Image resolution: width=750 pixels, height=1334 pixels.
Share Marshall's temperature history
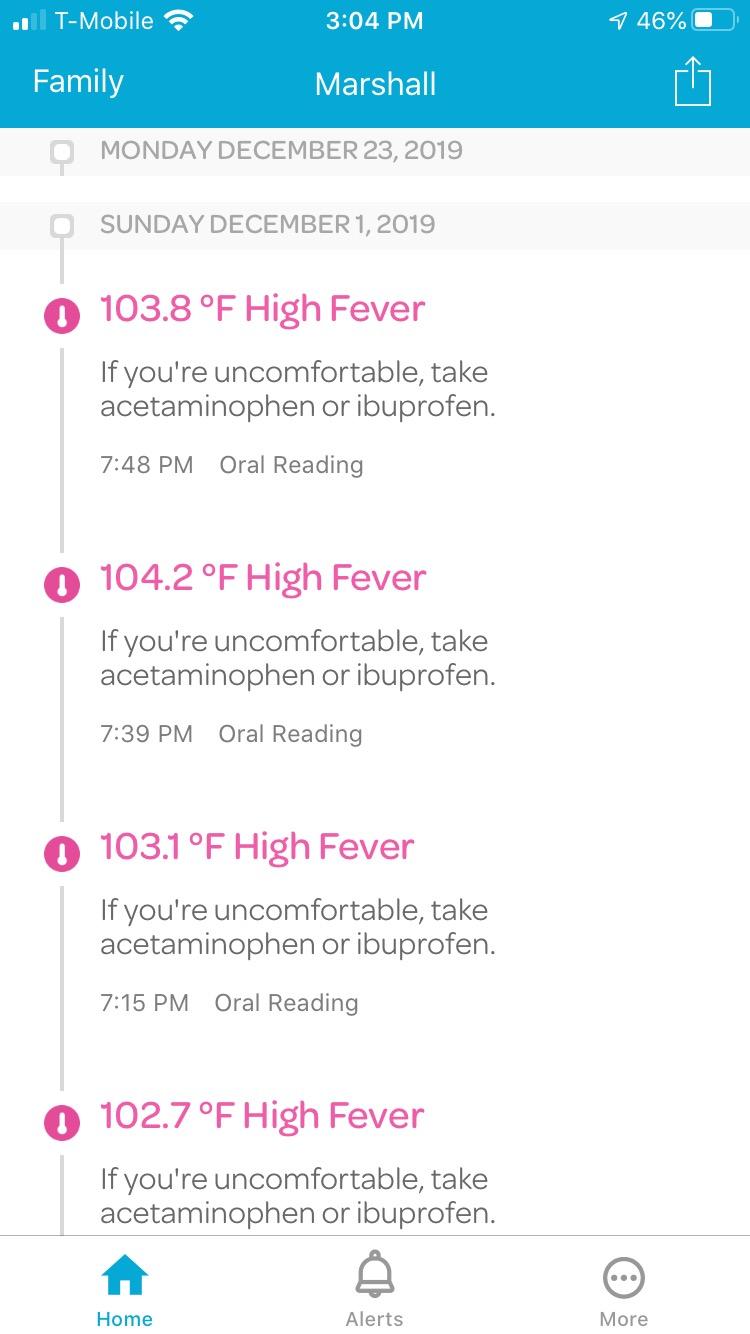pyautogui.click(x=692, y=82)
